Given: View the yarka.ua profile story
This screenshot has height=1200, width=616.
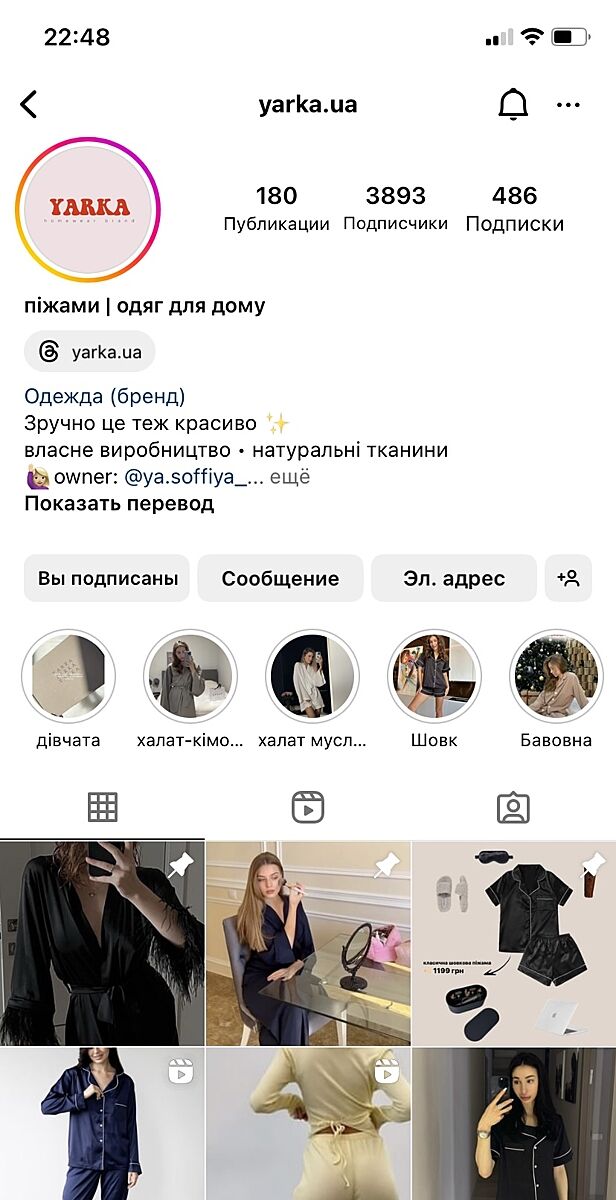Looking at the screenshot, I should [88, 210].
